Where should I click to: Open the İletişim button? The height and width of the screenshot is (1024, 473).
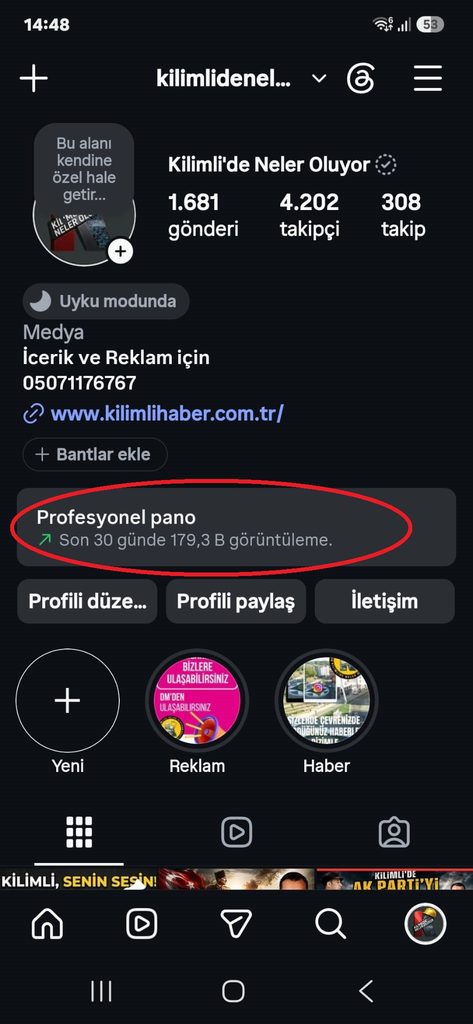(385, 601)
